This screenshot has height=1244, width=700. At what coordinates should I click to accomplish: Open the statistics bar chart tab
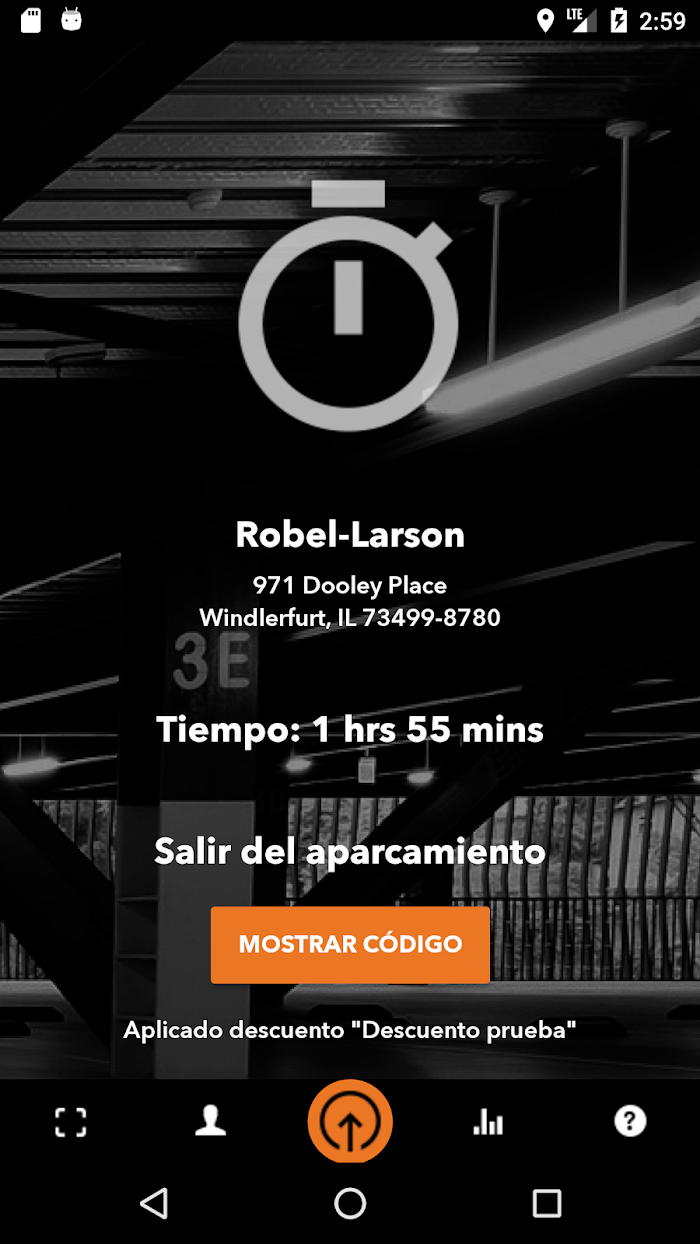(489, 1122)
